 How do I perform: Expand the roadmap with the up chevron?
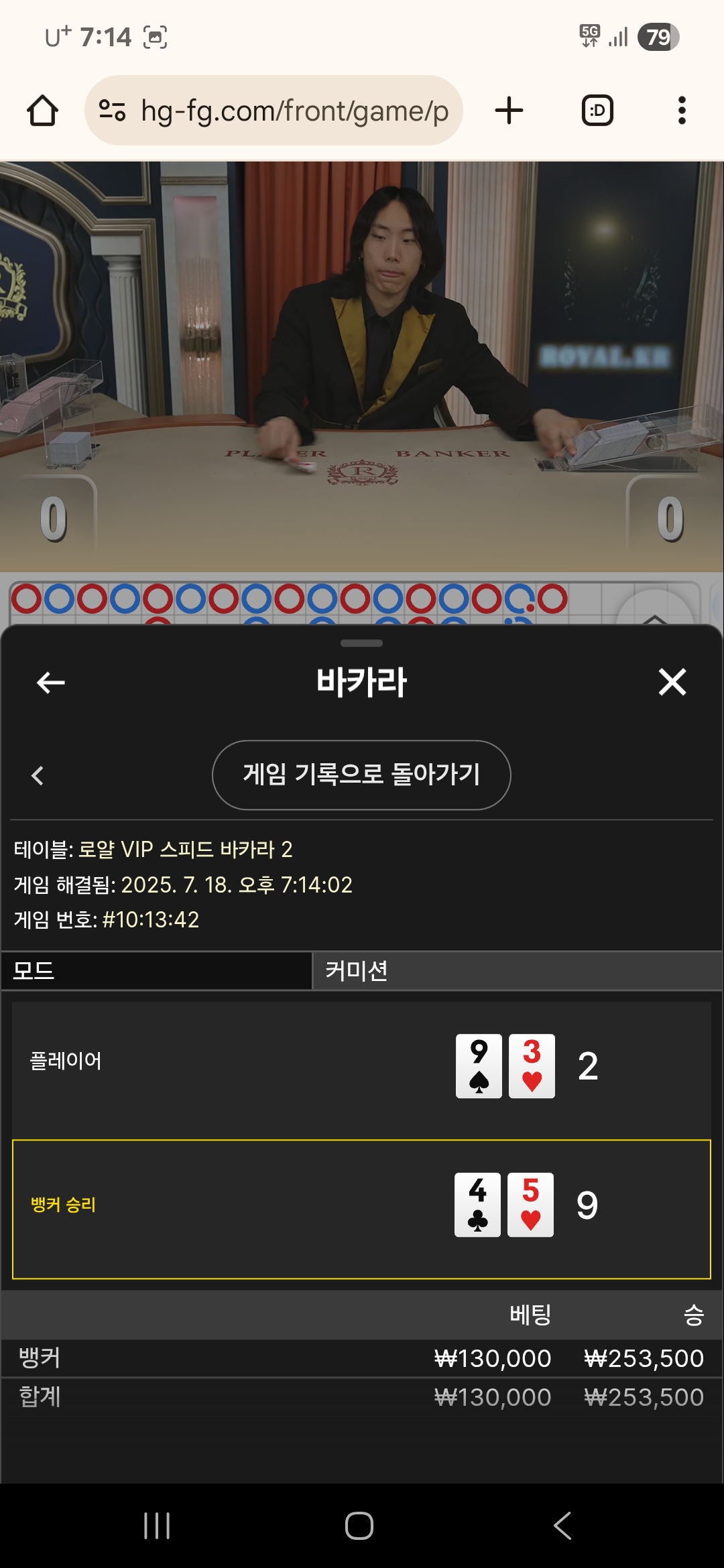coord(654,613)
